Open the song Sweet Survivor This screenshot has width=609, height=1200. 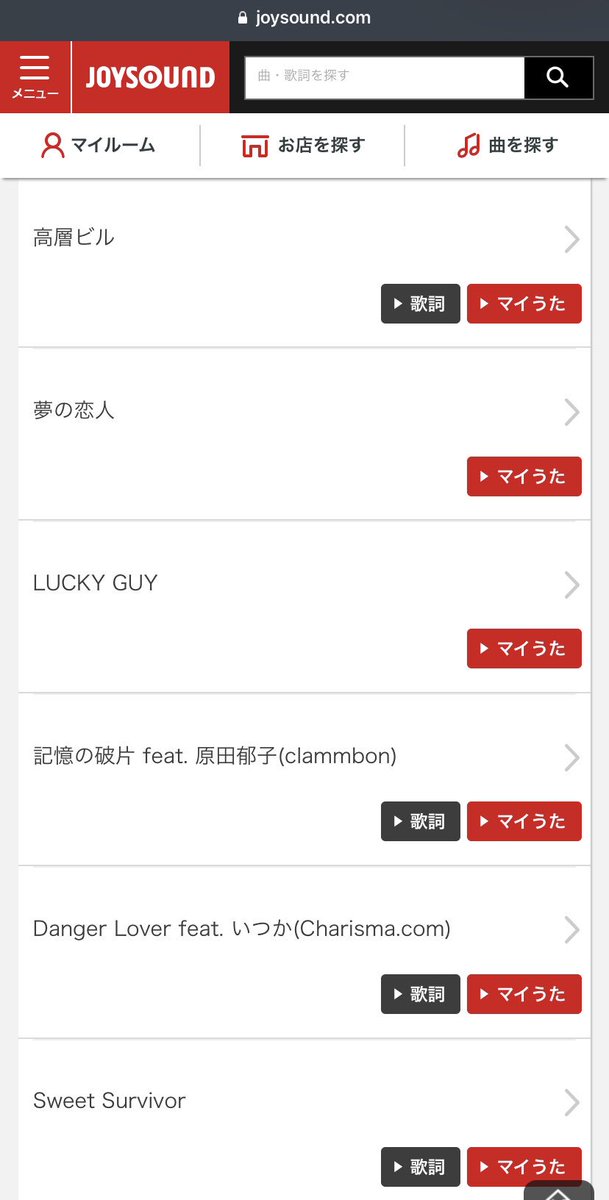[304, 1101]
